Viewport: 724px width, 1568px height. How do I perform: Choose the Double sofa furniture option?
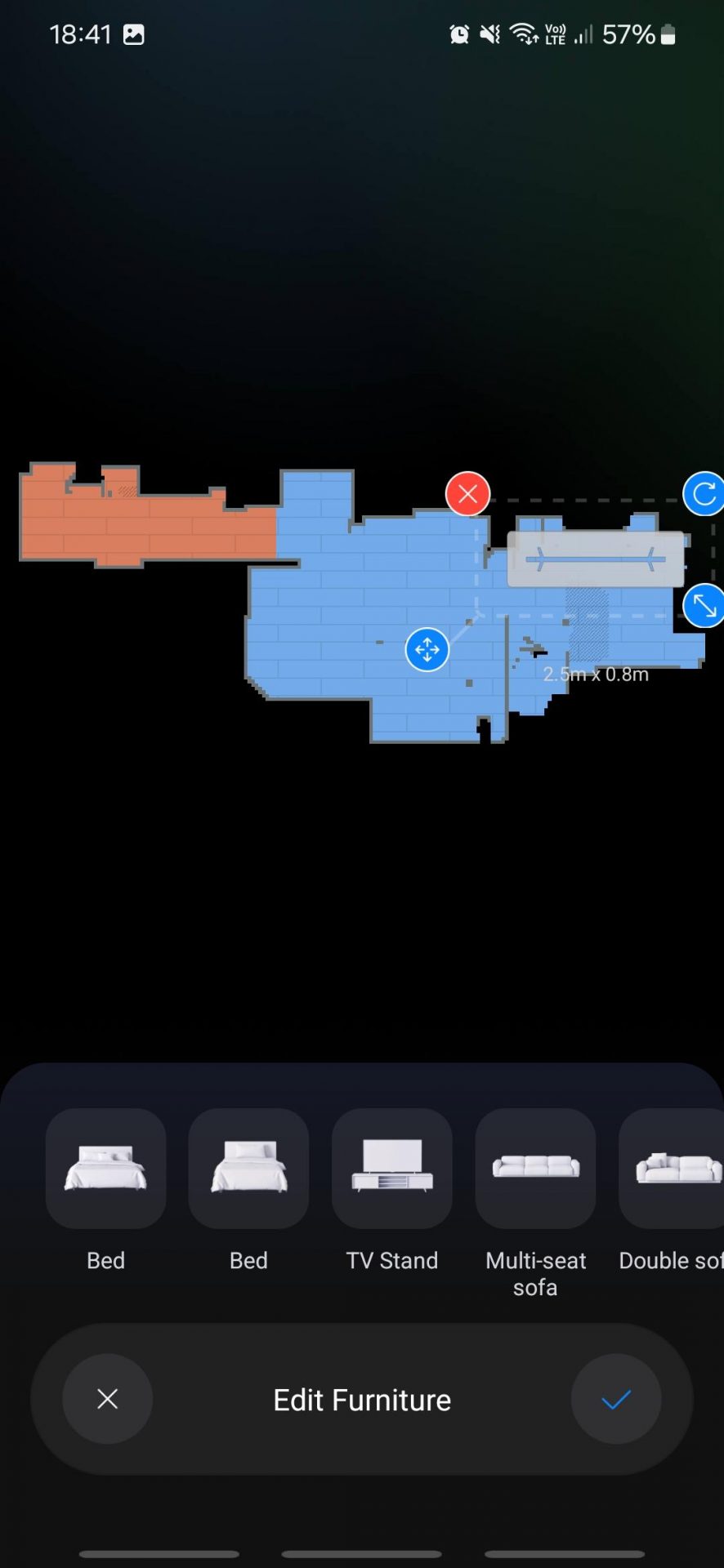click(672, 1169)
